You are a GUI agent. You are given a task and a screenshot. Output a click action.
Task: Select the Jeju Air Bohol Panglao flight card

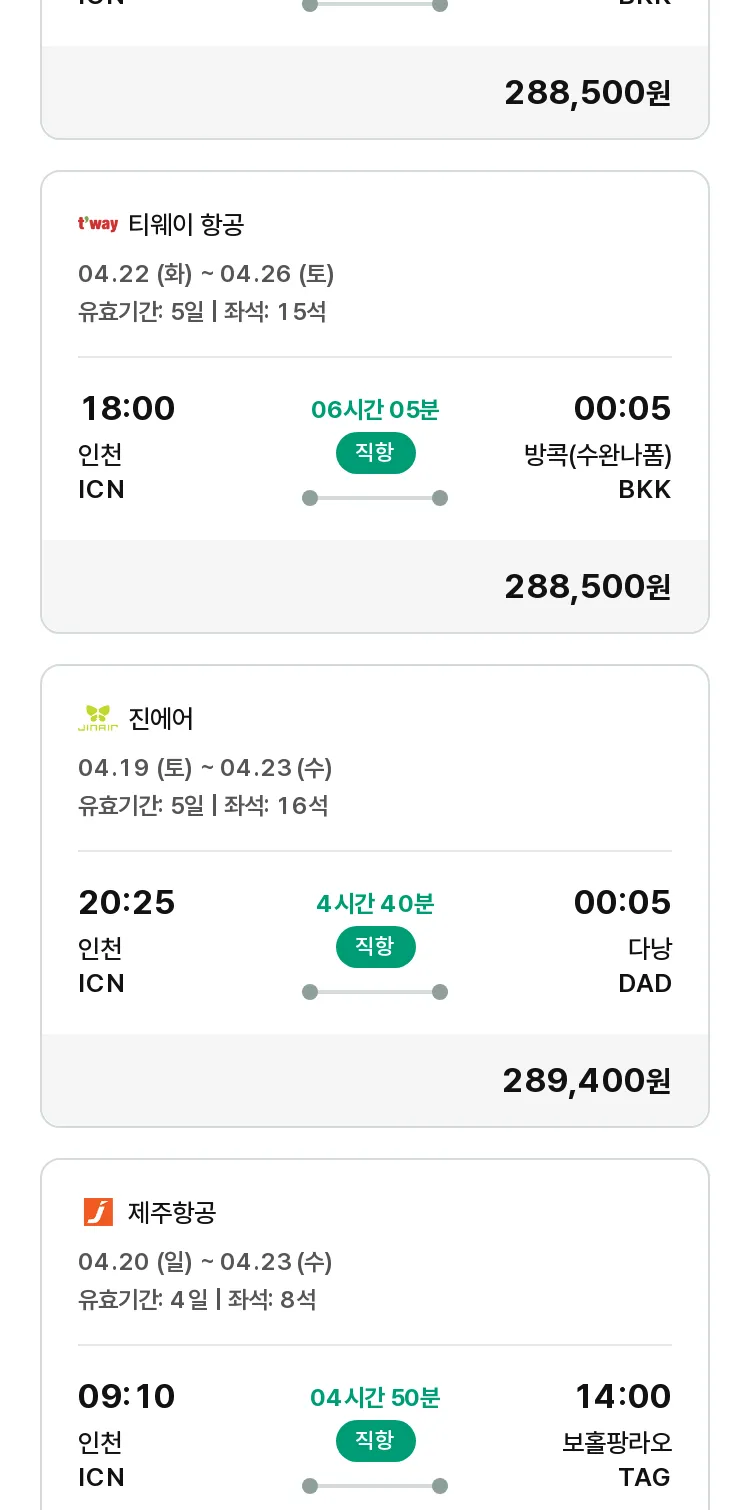click(x=375, y=1334)
